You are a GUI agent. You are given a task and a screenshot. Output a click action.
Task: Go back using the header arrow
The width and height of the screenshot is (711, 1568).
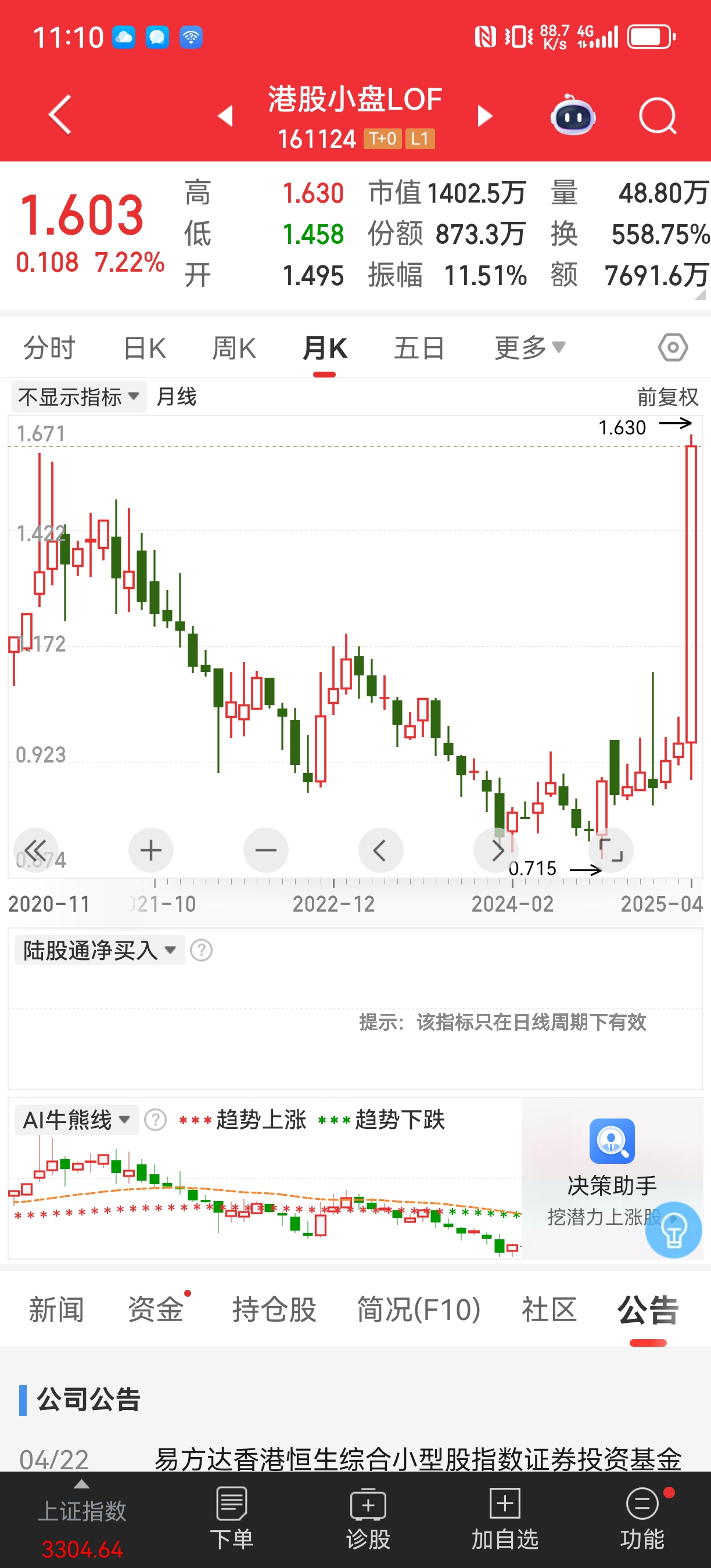[x=60, y=114]
